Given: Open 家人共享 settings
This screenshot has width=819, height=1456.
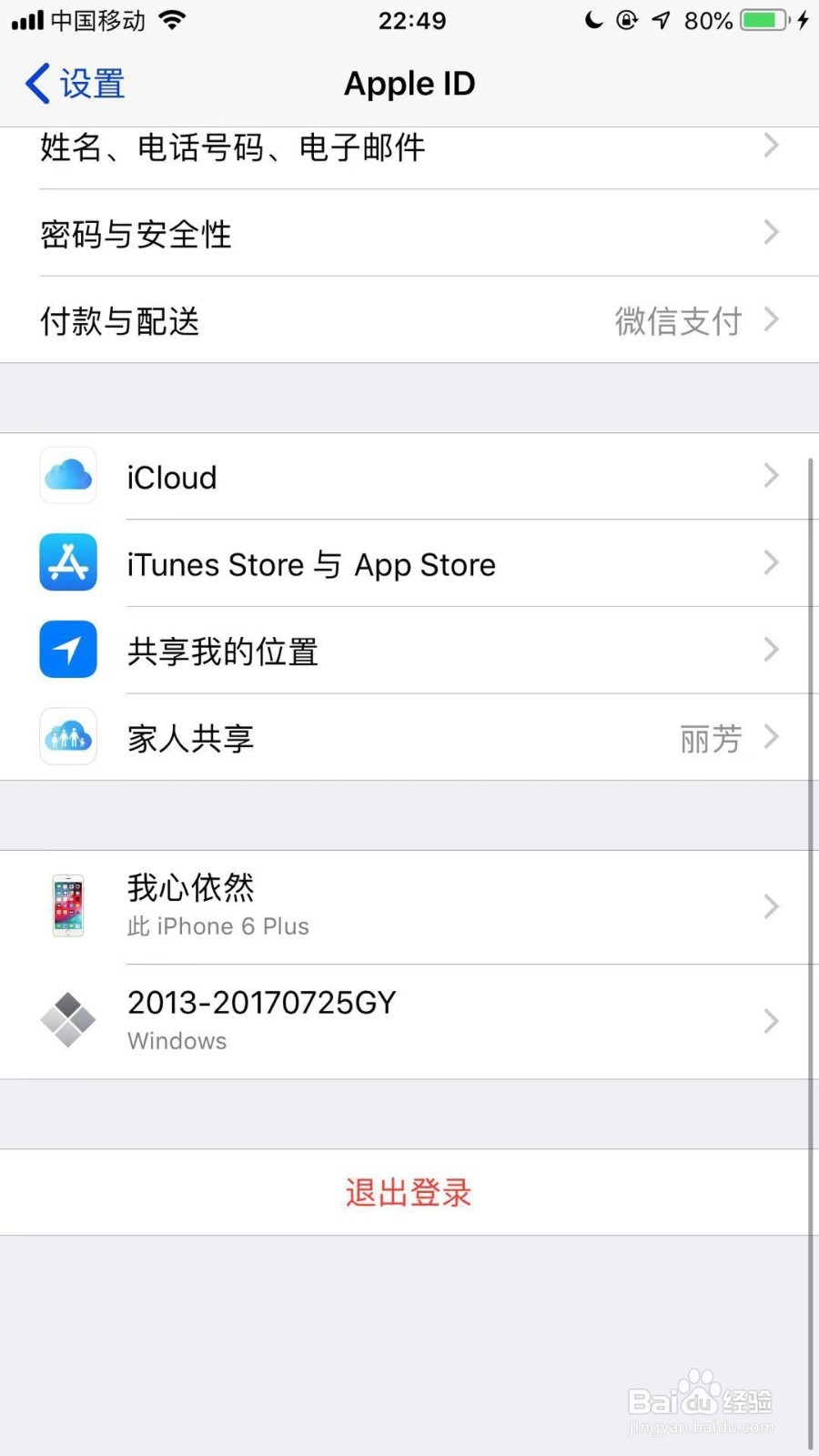Looking at the screenshot, I should pos(409,737).
